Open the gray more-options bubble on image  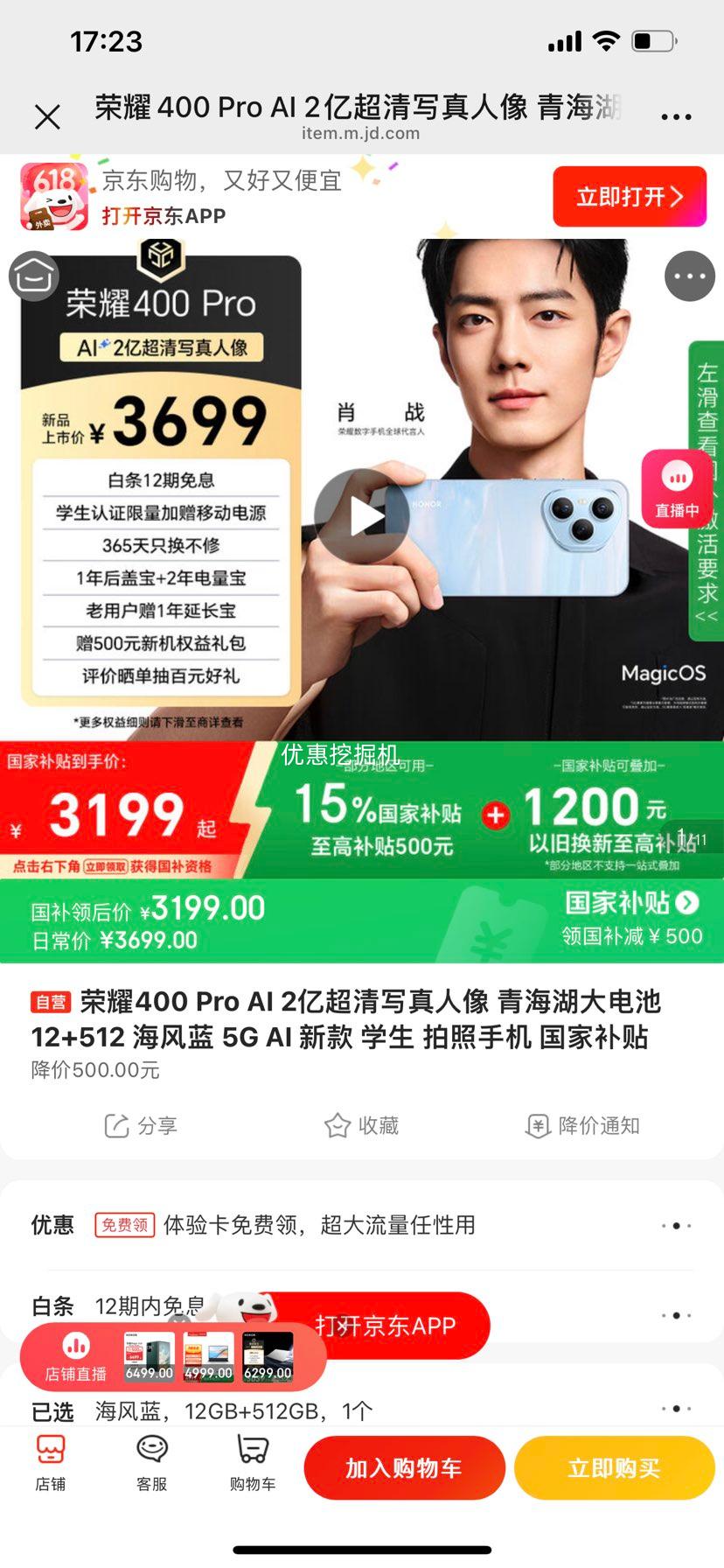coord(689,276)
